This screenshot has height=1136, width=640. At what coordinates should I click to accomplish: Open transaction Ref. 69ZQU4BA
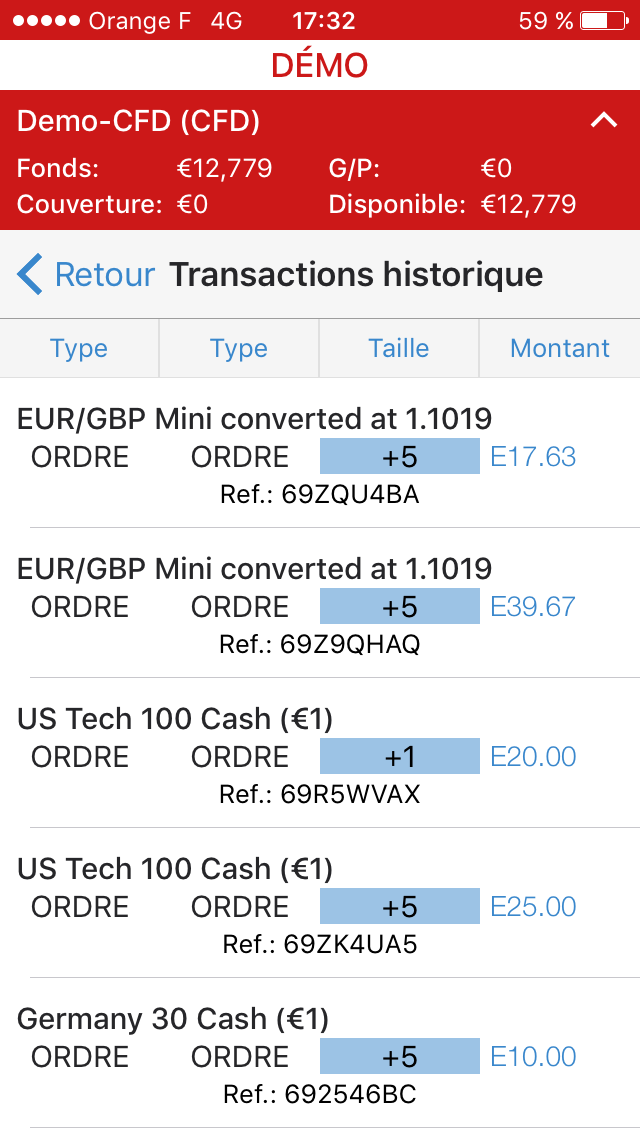[x=320, y=455]
